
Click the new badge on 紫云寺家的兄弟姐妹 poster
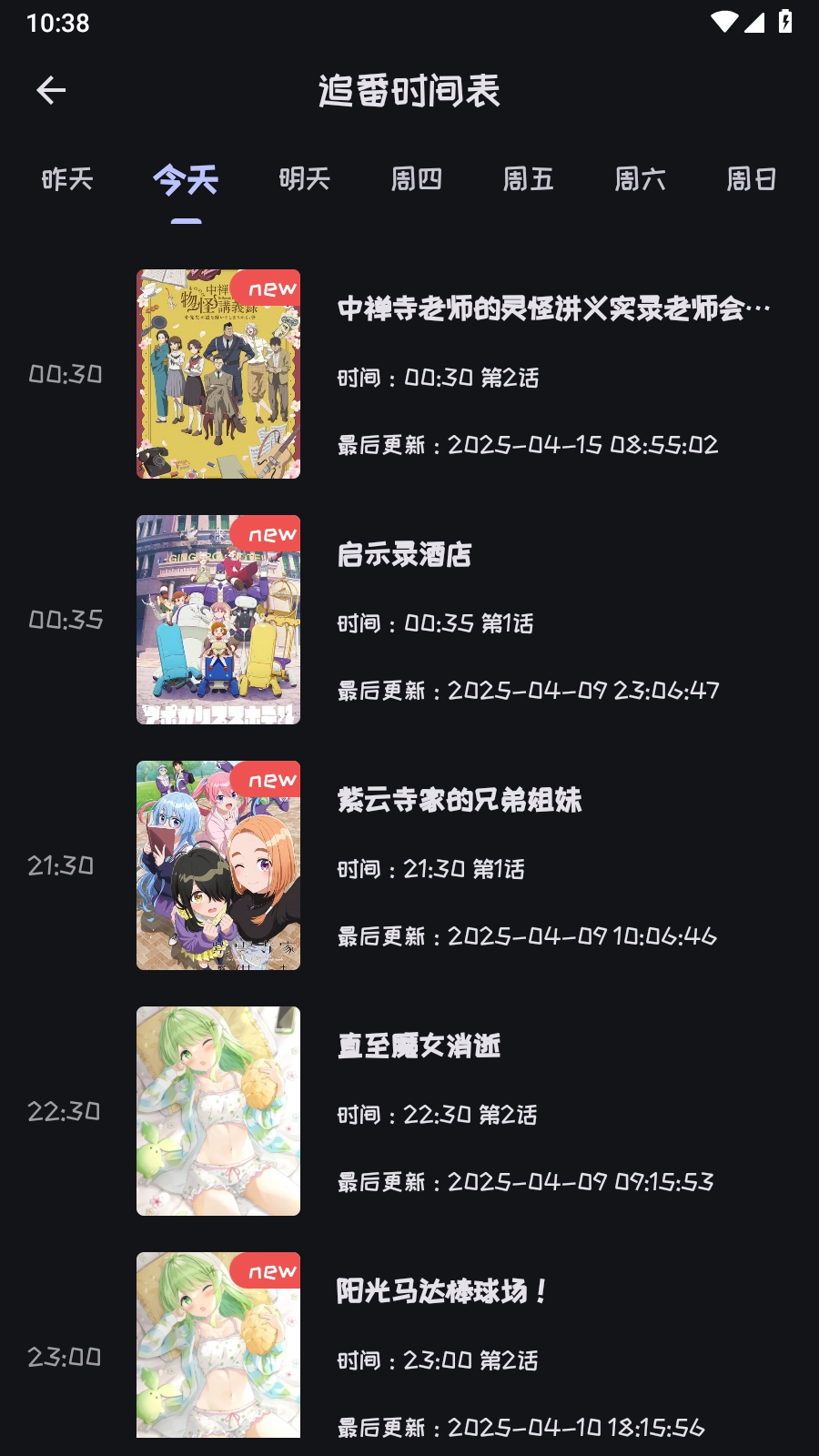(270, 780)
